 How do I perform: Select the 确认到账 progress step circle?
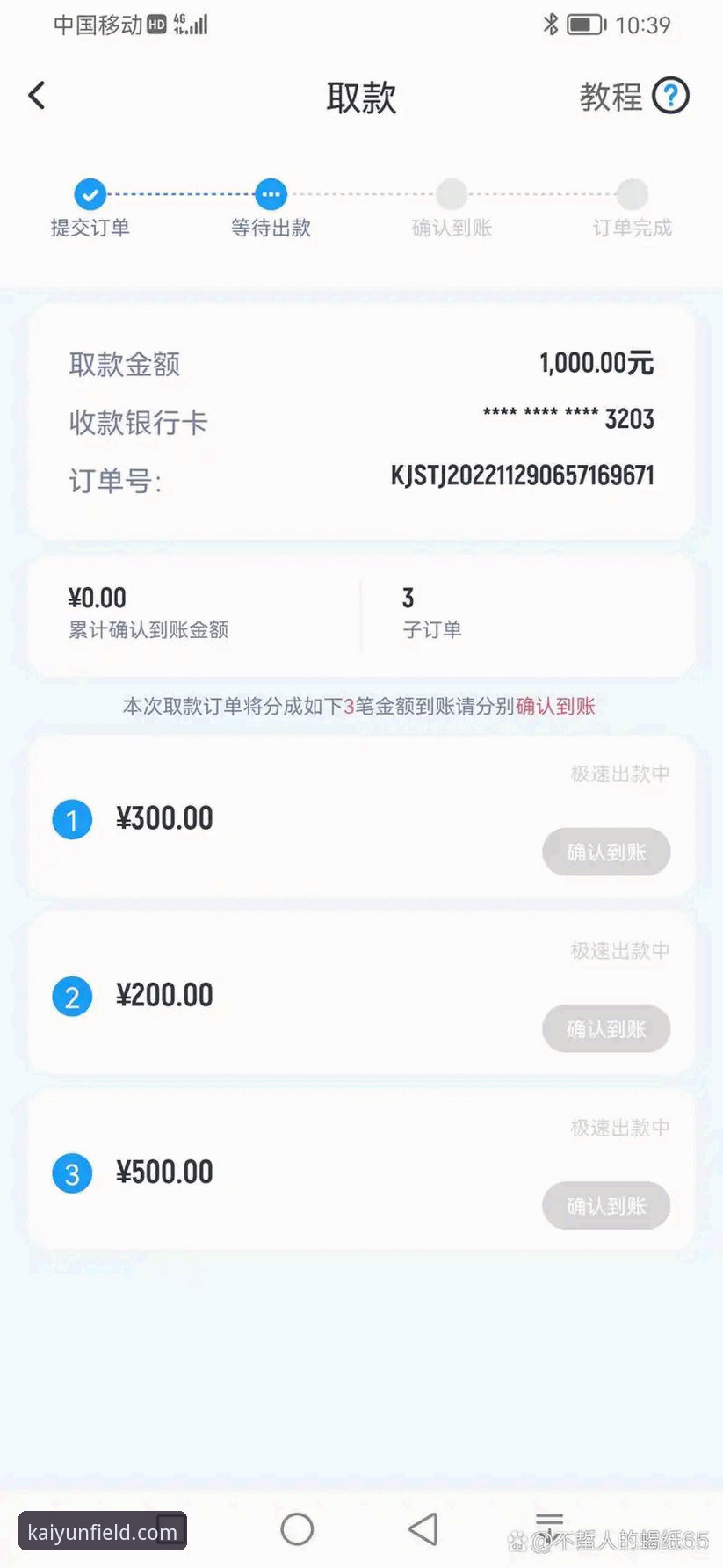pos(451,194)
